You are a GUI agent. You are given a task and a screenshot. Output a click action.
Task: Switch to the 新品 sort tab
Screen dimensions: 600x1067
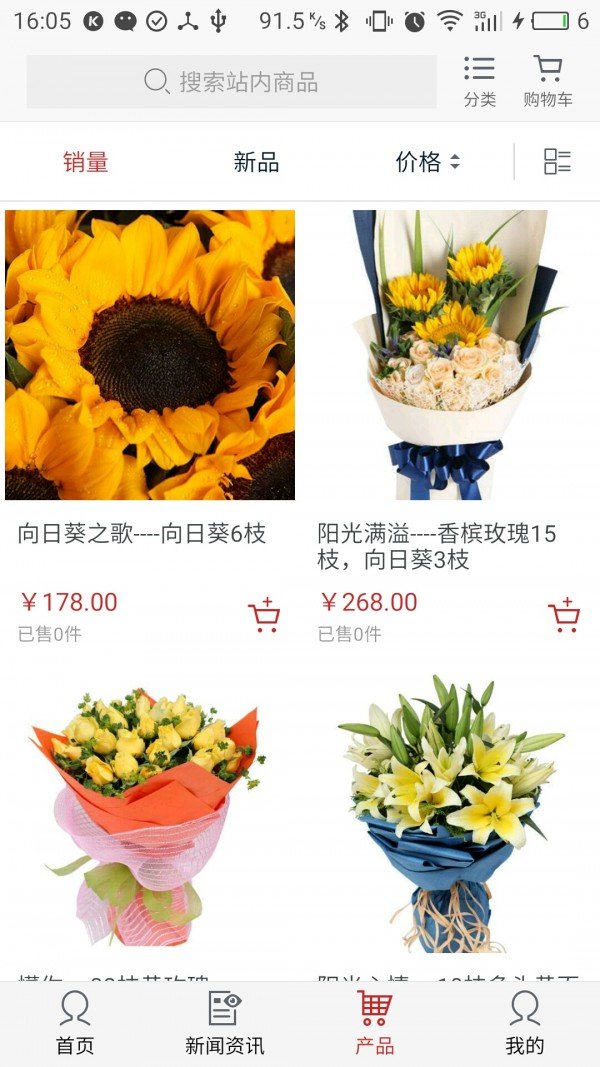(256, 162)
